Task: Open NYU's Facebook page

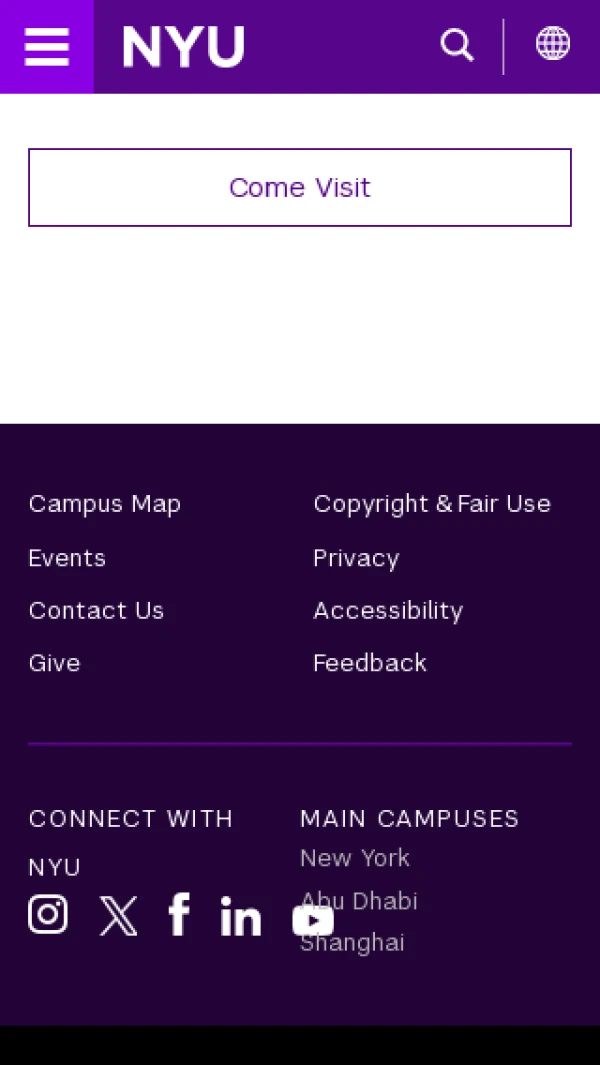Action: (179, 915)
